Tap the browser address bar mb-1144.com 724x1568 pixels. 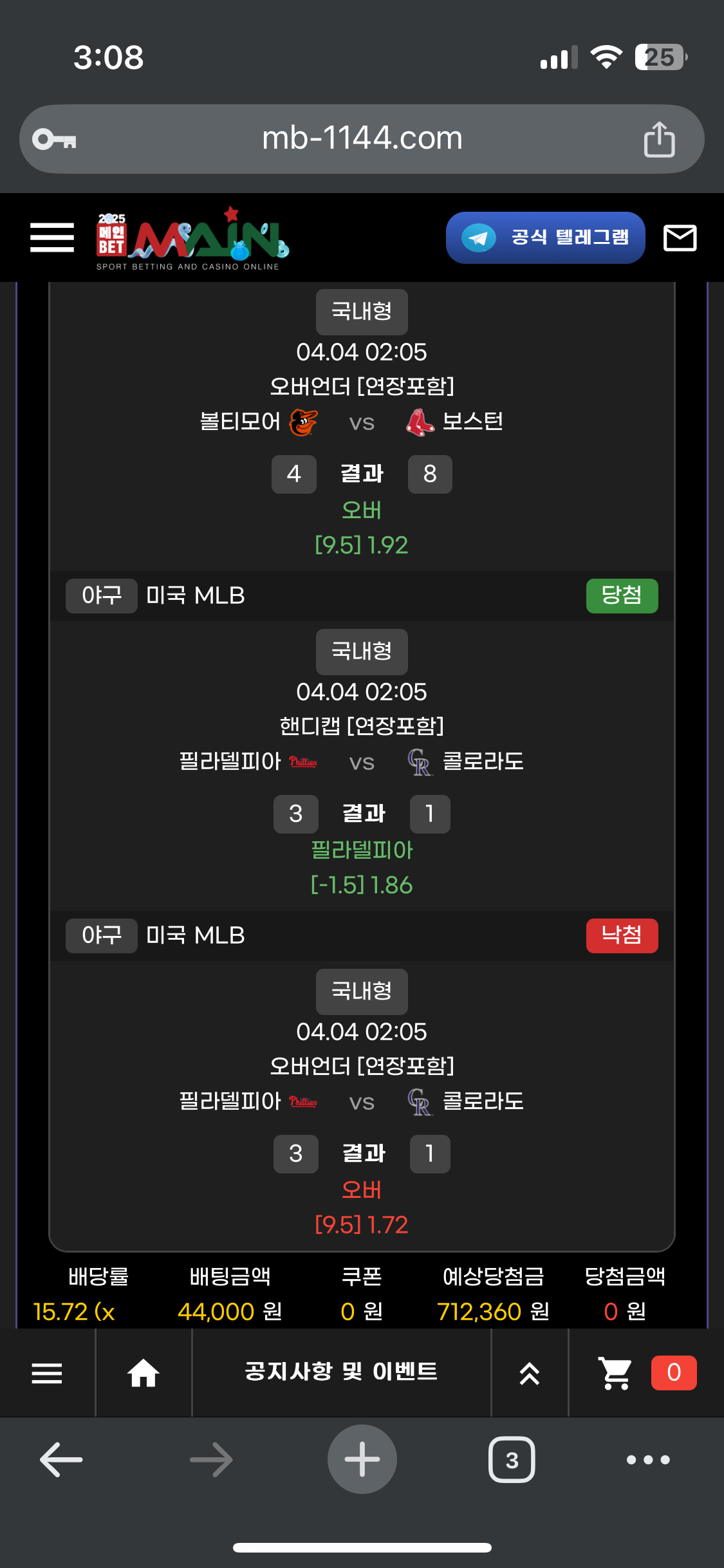click(362, 138)
